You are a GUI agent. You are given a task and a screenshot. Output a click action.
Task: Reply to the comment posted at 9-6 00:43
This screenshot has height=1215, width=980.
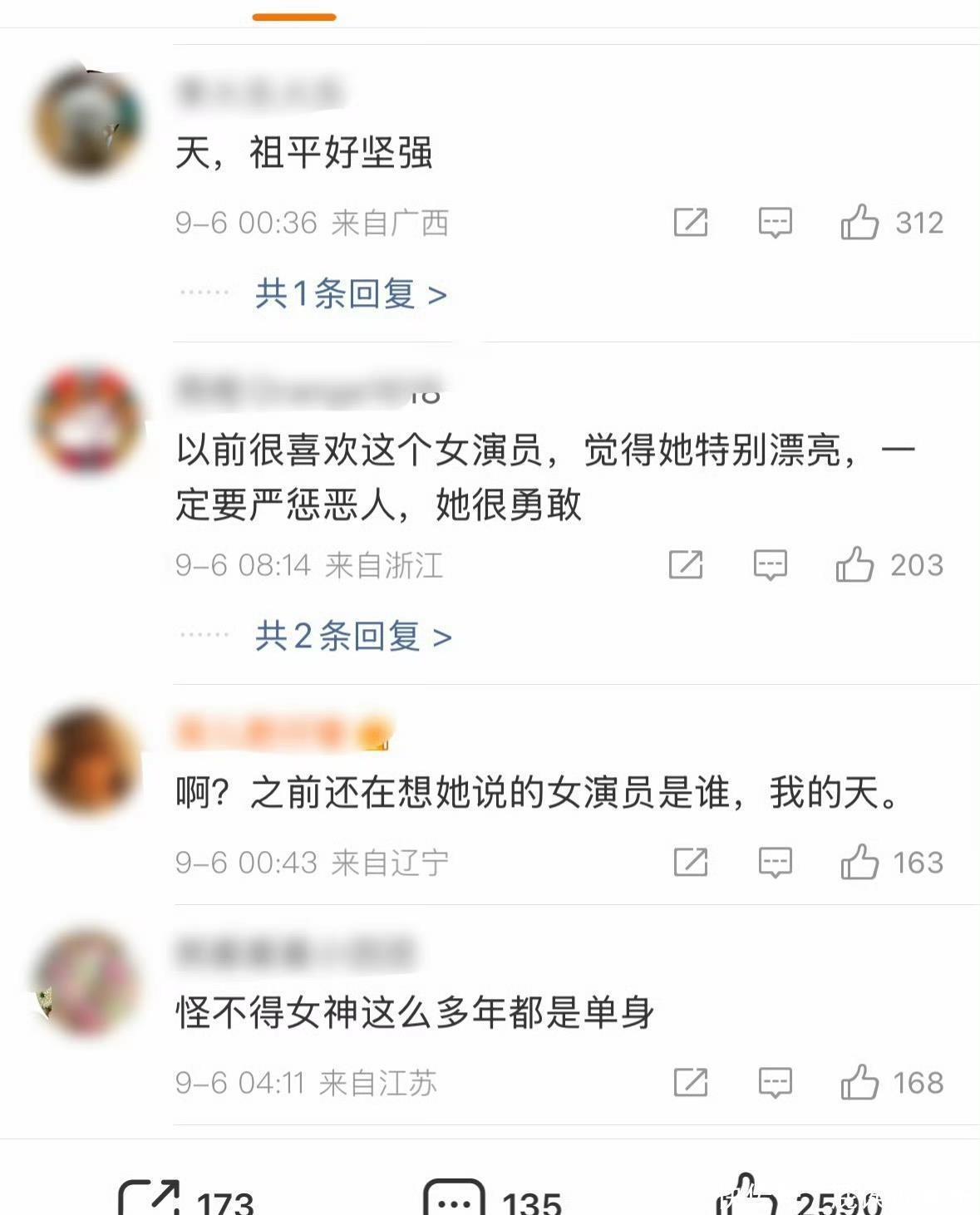[x=775, y=863]
